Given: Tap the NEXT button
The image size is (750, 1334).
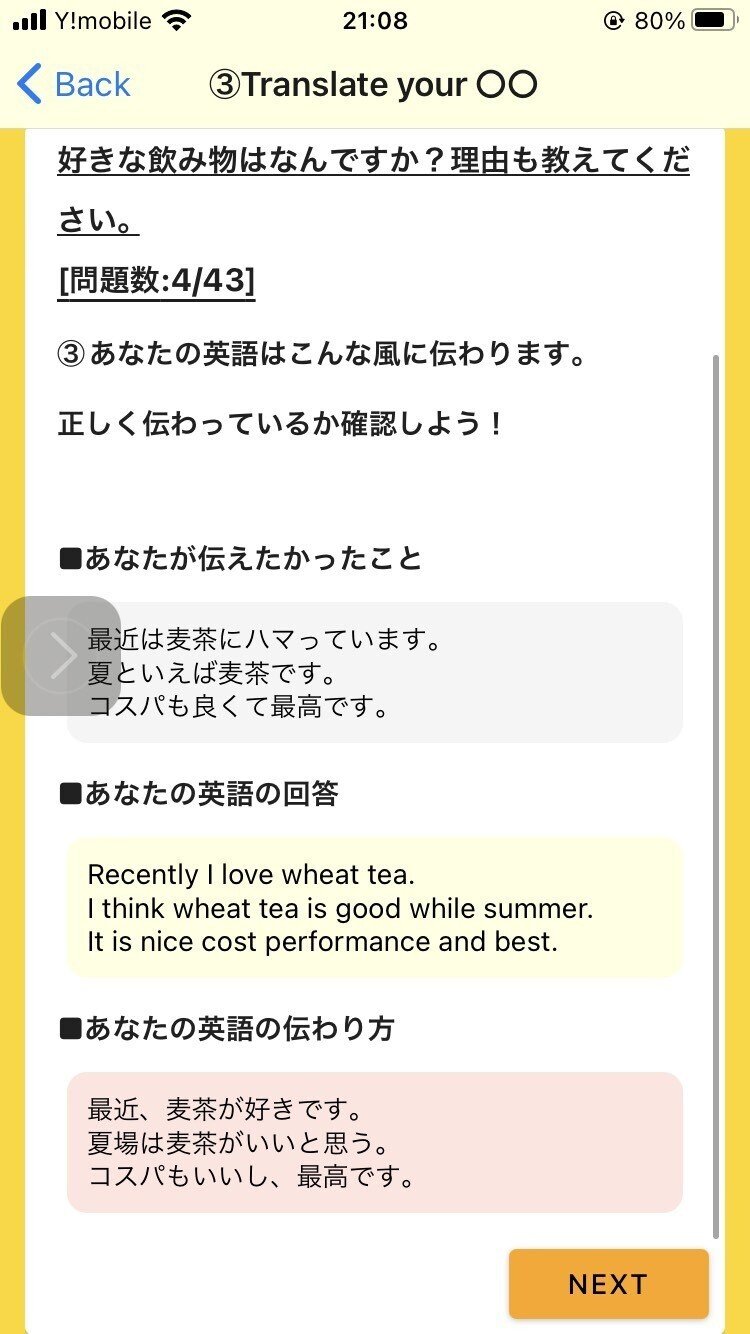Looking at the screenshot, I should 609,1283.
